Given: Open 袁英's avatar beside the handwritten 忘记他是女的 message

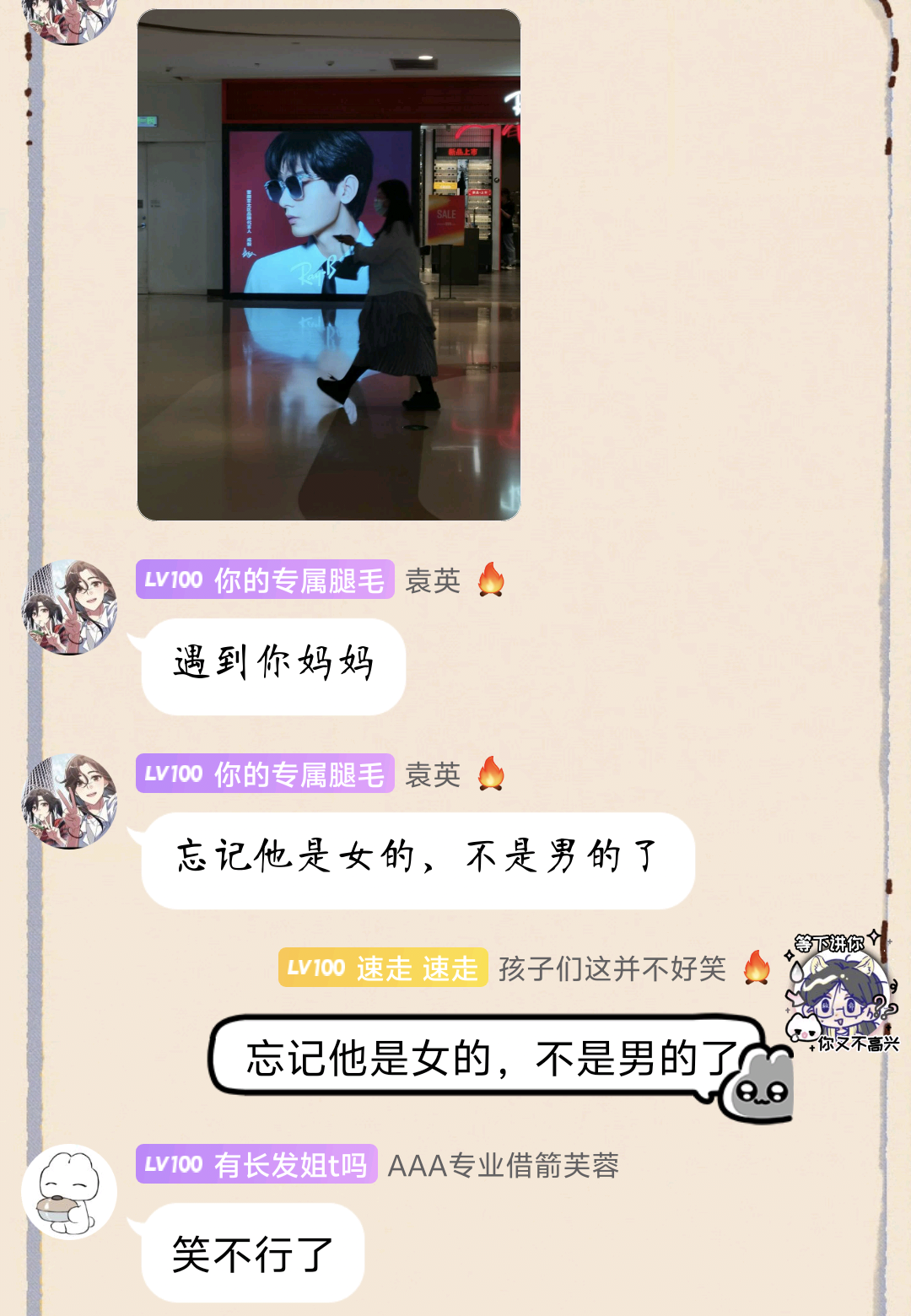Looking at the screenshot, I should pos(69,801).
